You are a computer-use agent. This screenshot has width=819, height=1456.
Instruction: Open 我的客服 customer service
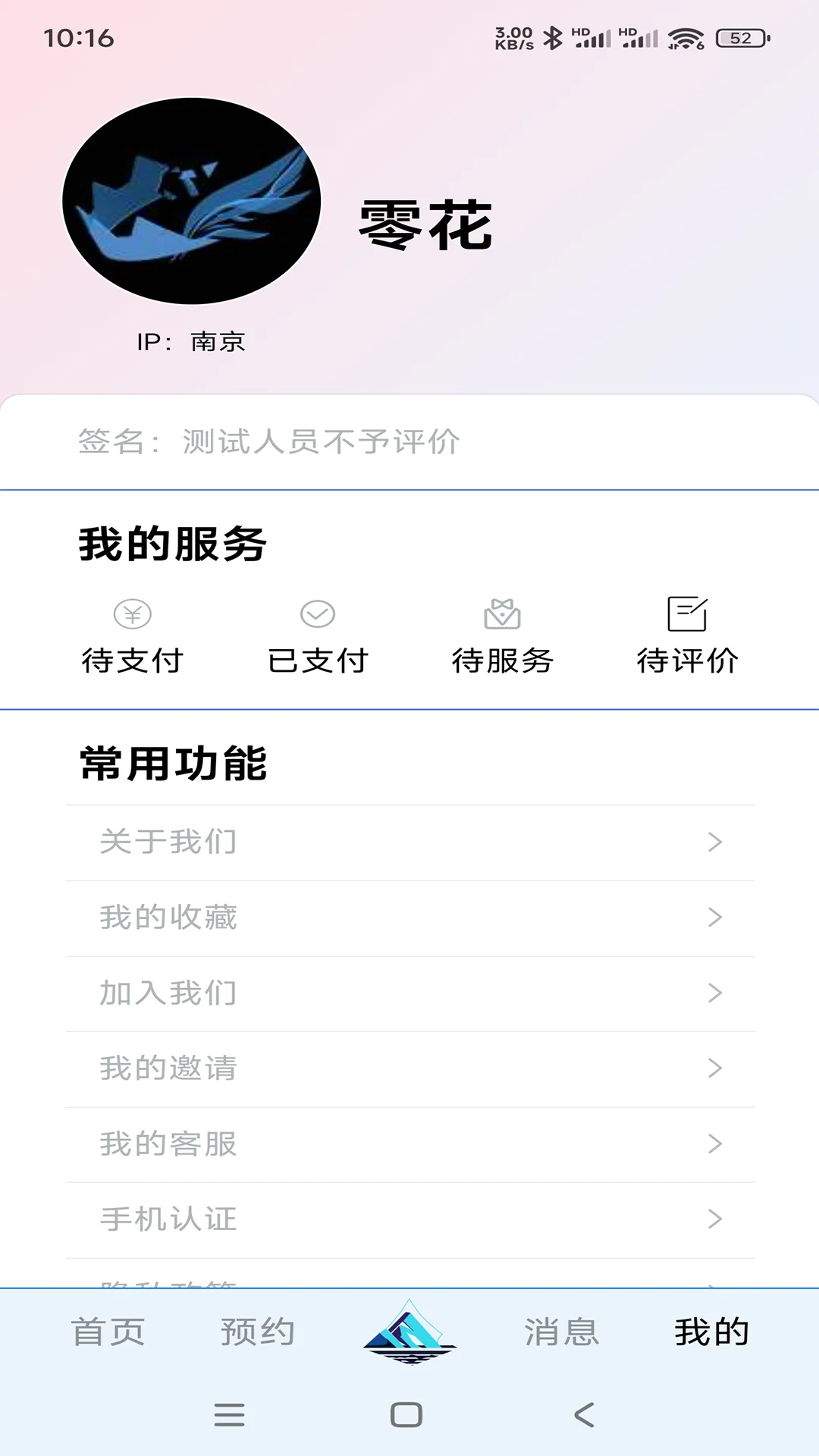(x=409, y=1145)
